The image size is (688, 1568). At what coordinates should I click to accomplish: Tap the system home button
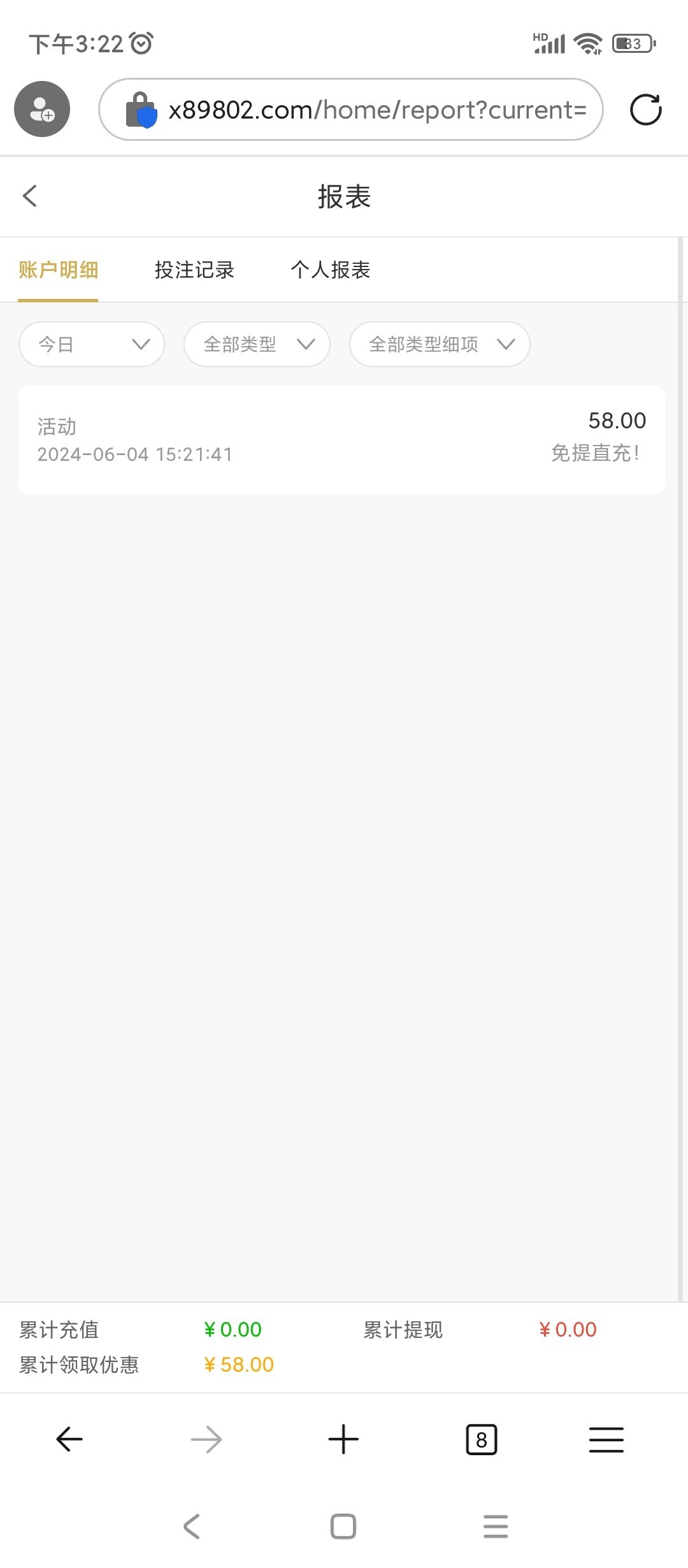tap(343, 1527)
